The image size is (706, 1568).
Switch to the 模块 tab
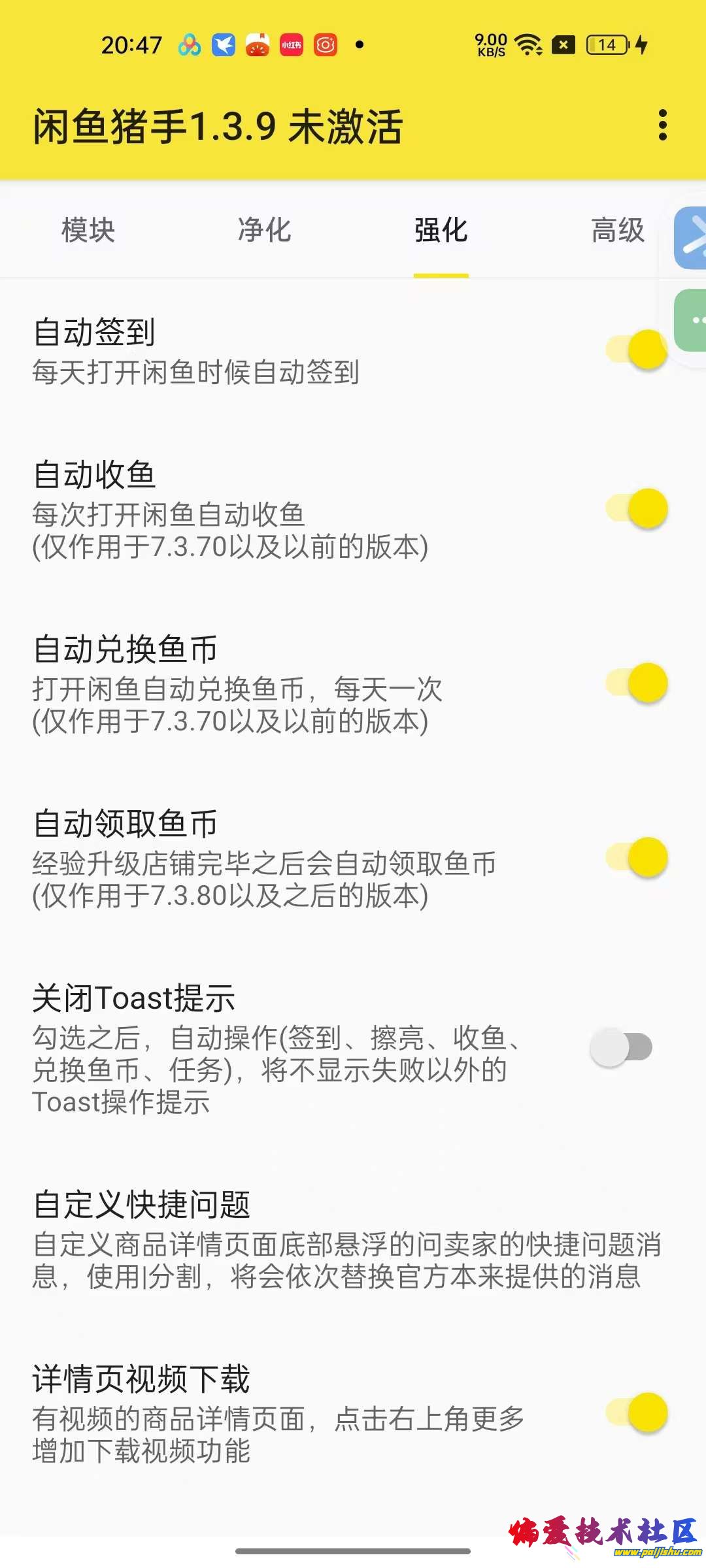[88, 231]
